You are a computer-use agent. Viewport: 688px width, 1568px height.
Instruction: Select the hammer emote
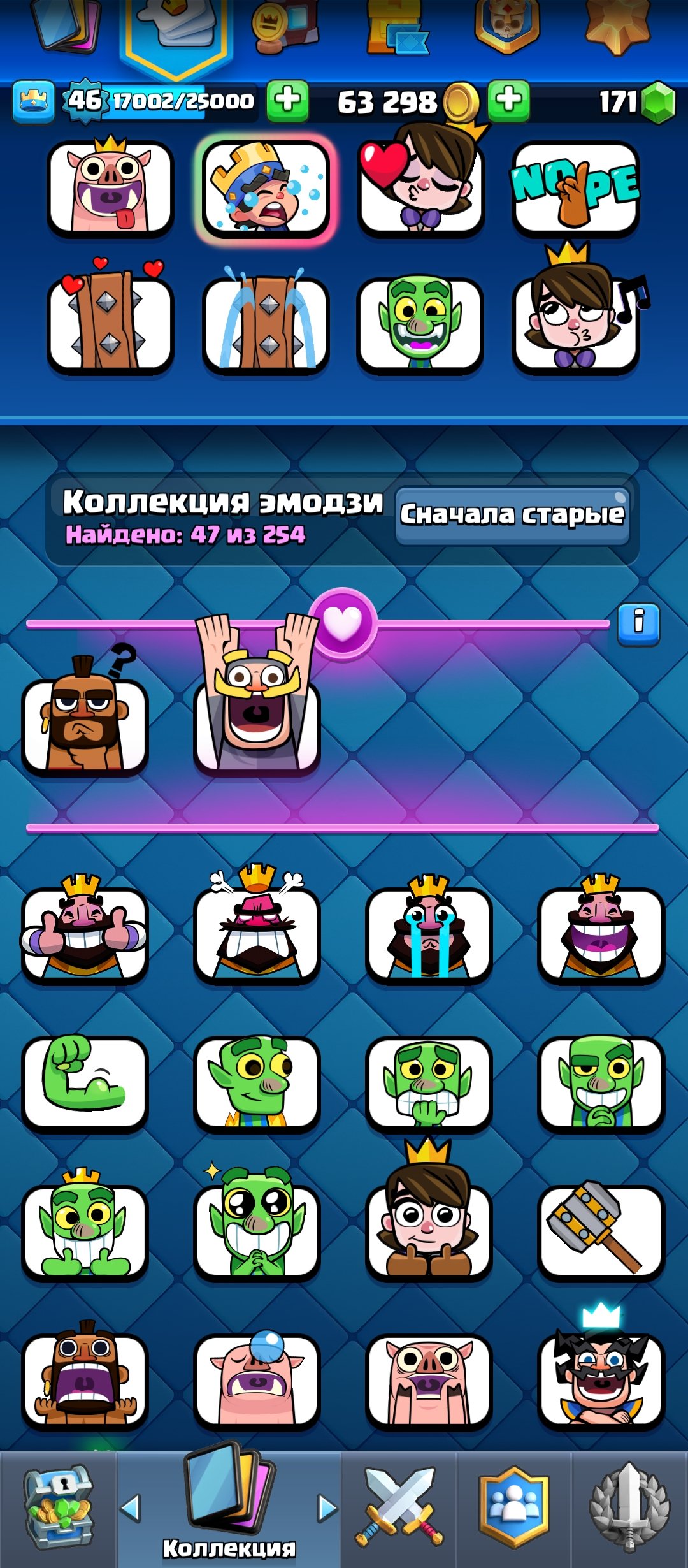click(x=601, y=1230)
